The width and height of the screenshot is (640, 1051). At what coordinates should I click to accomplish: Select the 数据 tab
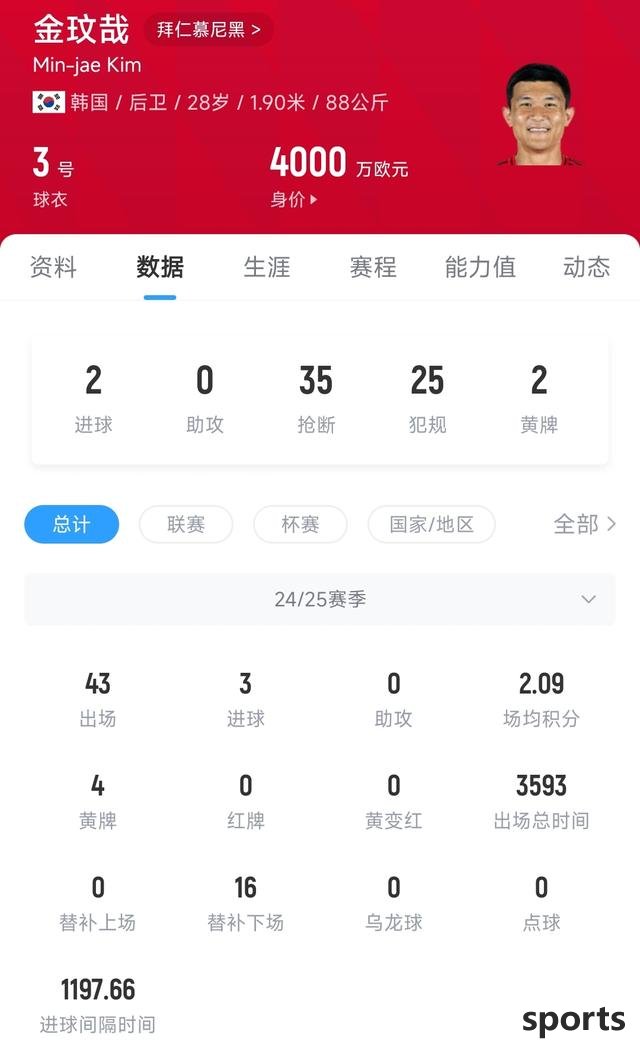pos(159,267)
